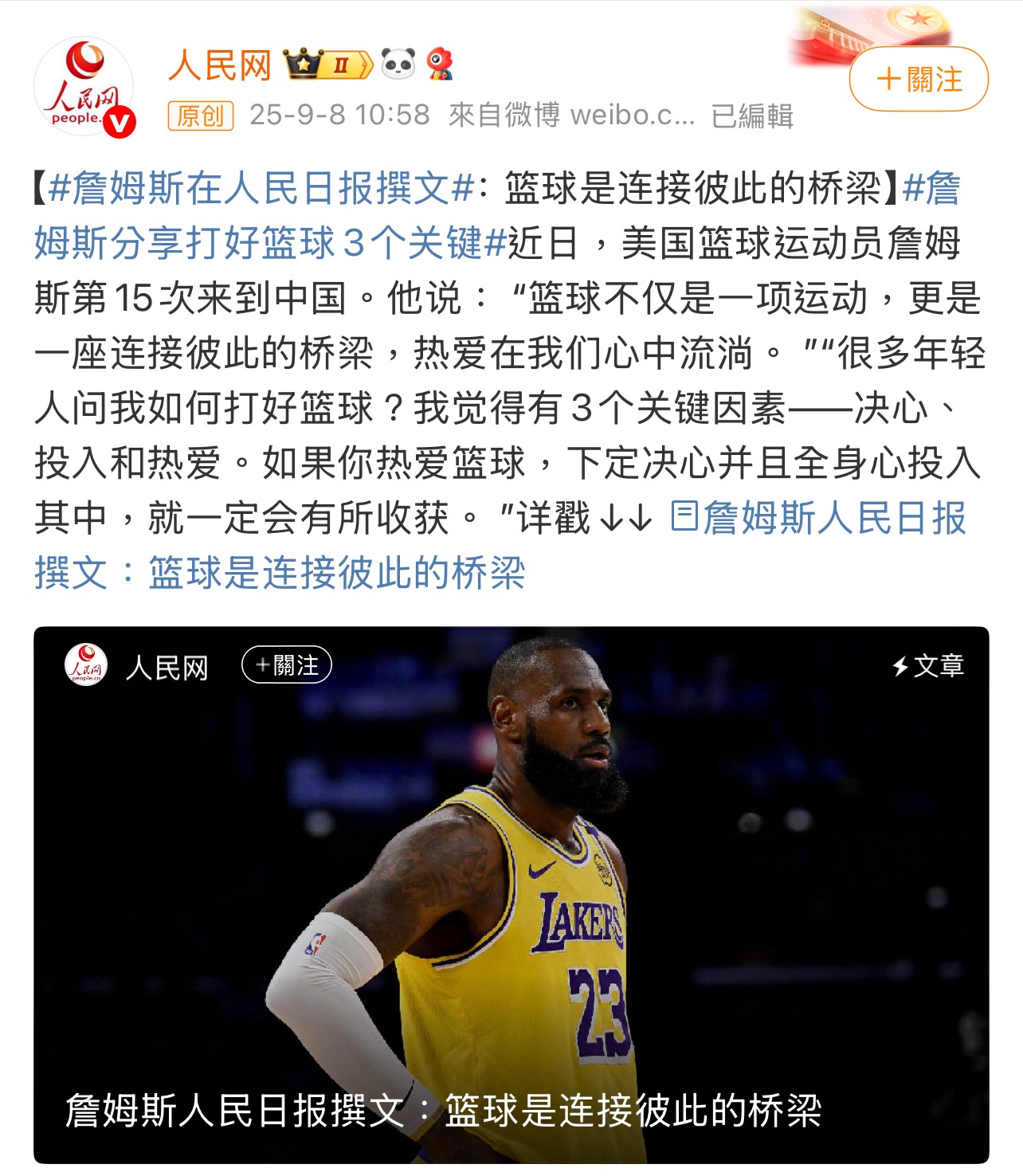
Task: Click the orange V verification badge
Action: (122, 121)
